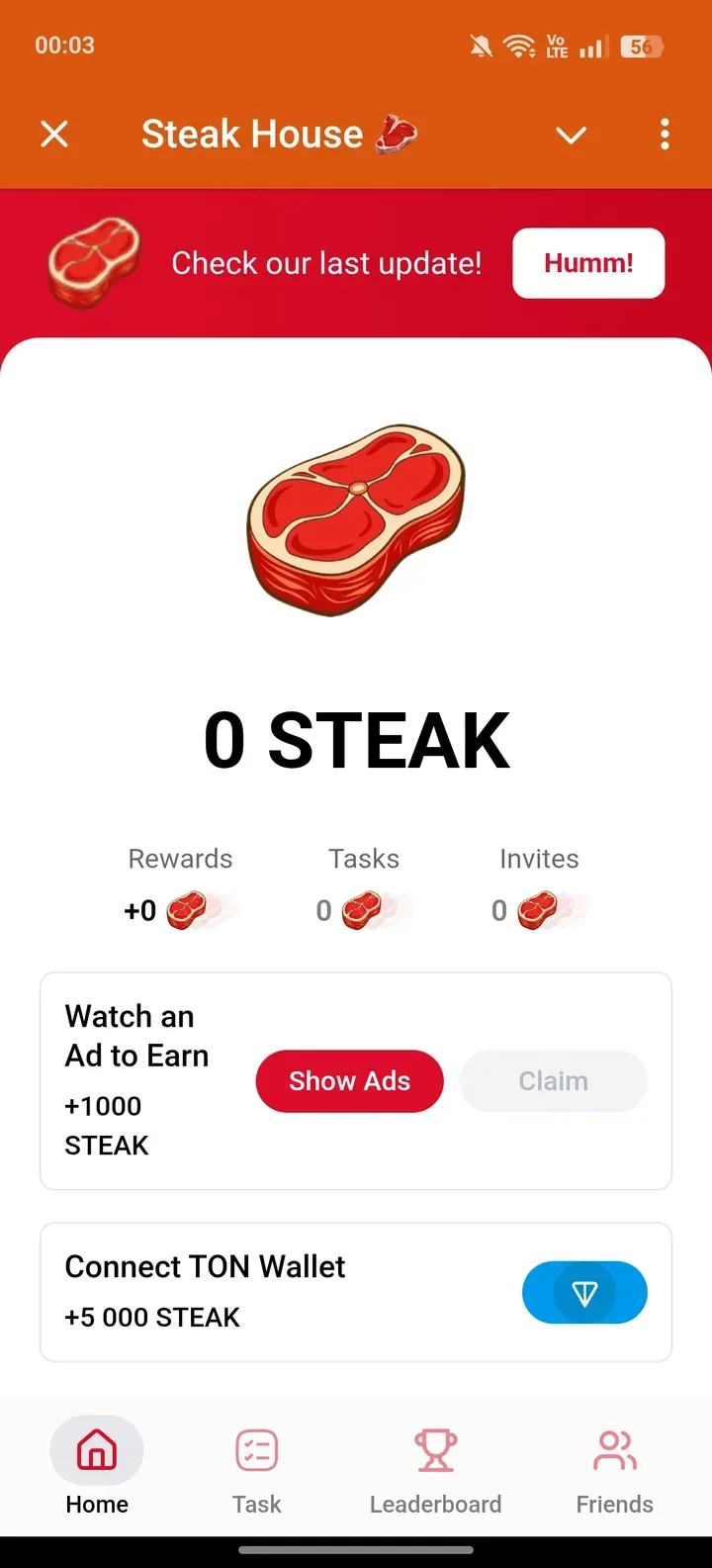Open the chevron next to Steak House title
The image size is (712, 1568).
(572, 135)
